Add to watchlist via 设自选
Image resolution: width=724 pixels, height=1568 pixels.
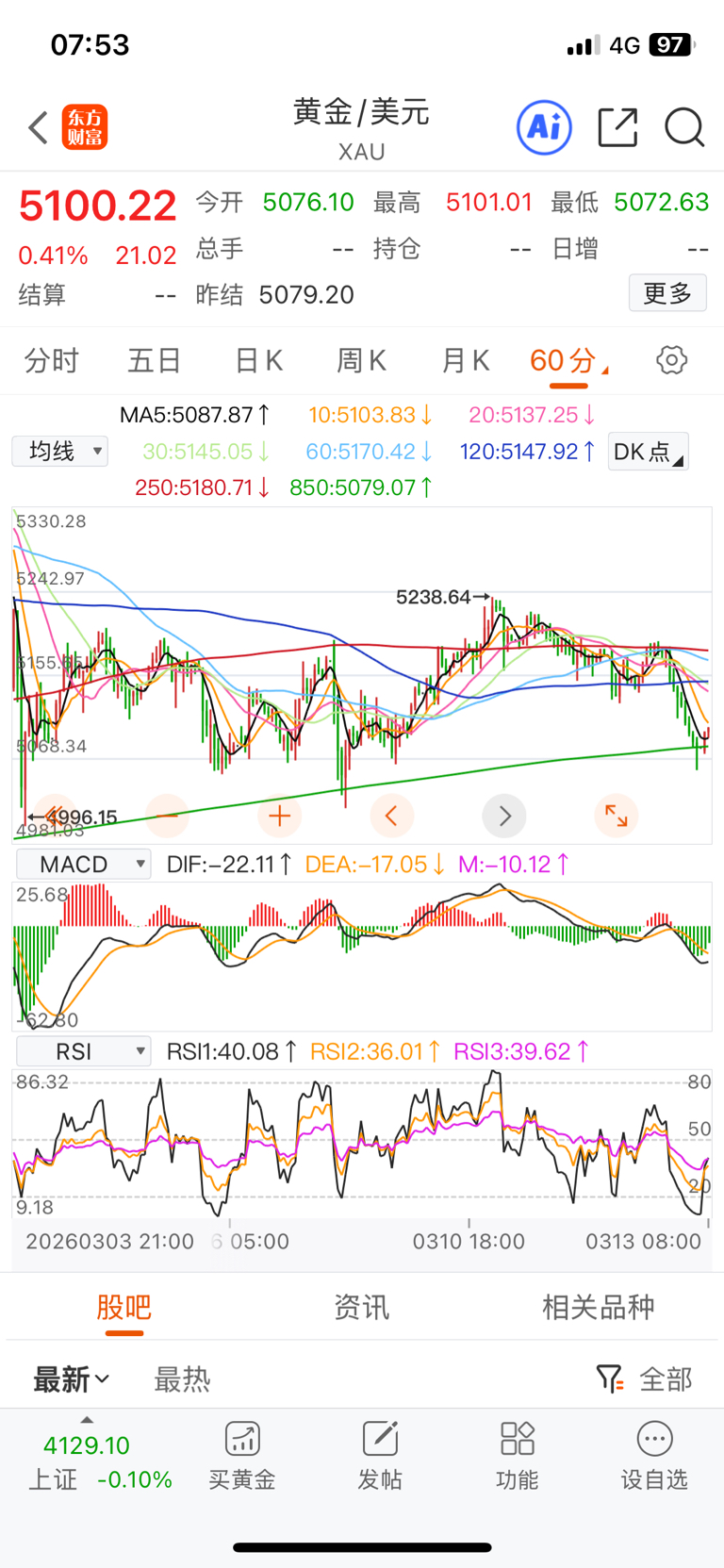(x=654, y=1456)
